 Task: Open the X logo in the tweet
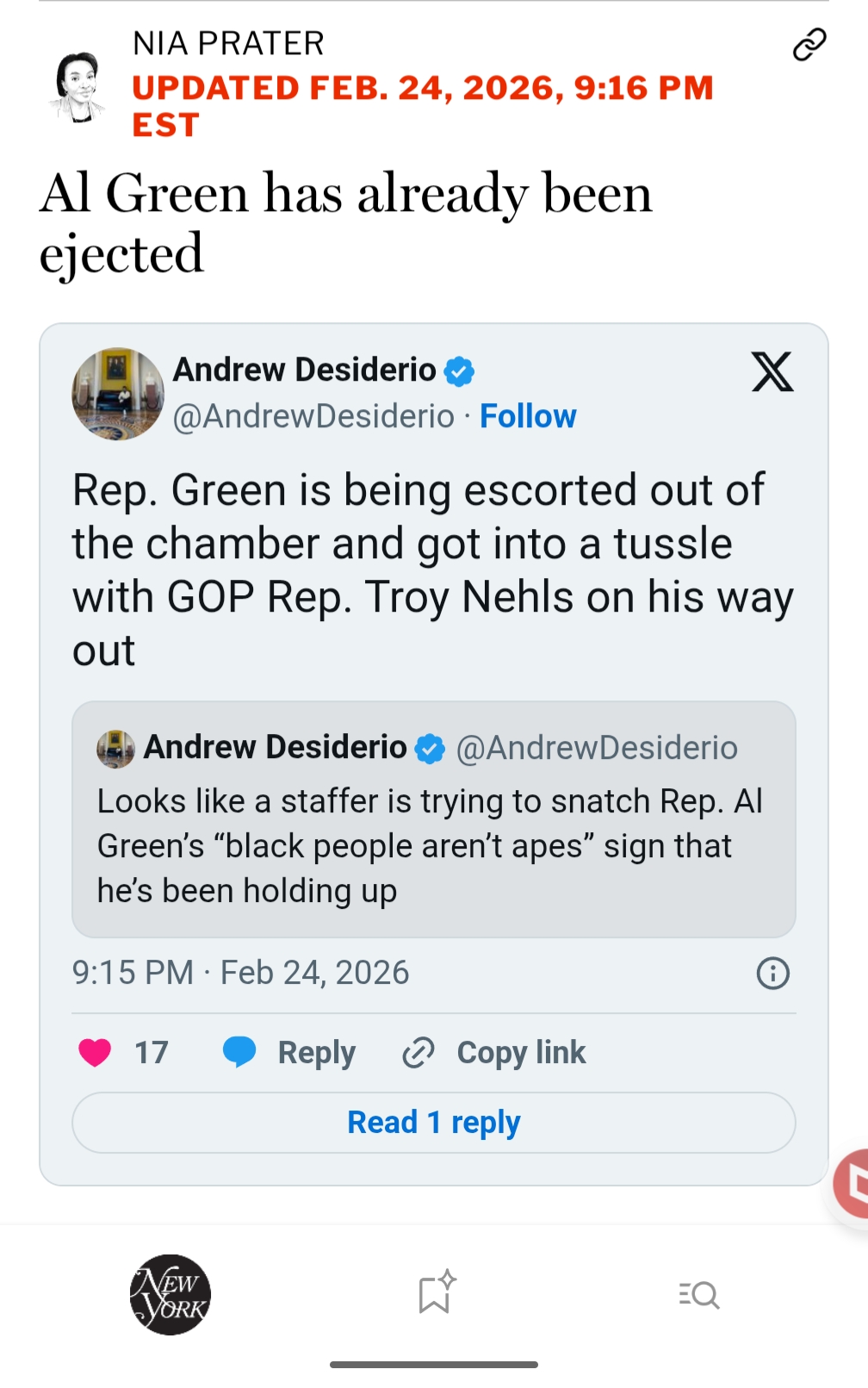[x=772, y=372]
